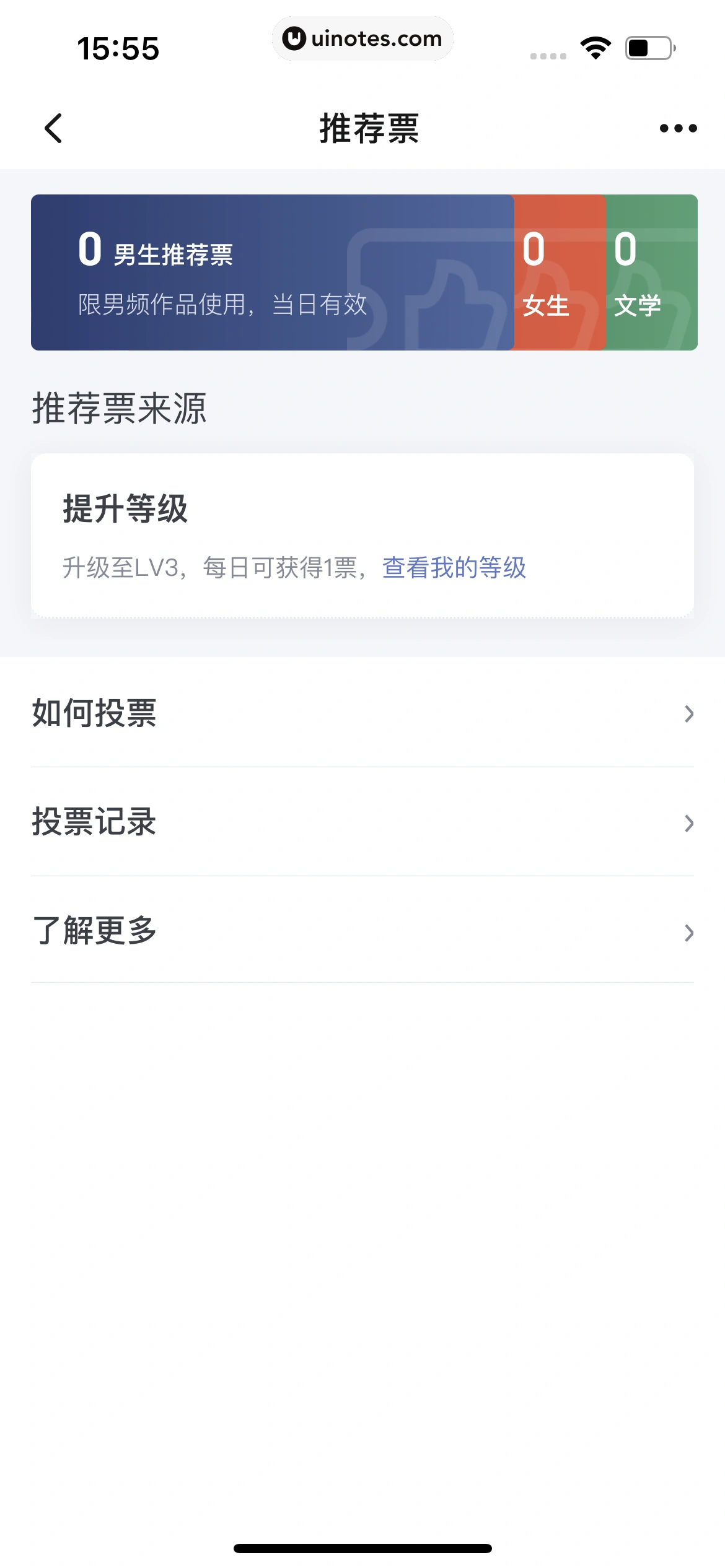Screen dimensions: 725x1568
Task: Expand the 投票记录 row chevron
Action: click(689, 823)
